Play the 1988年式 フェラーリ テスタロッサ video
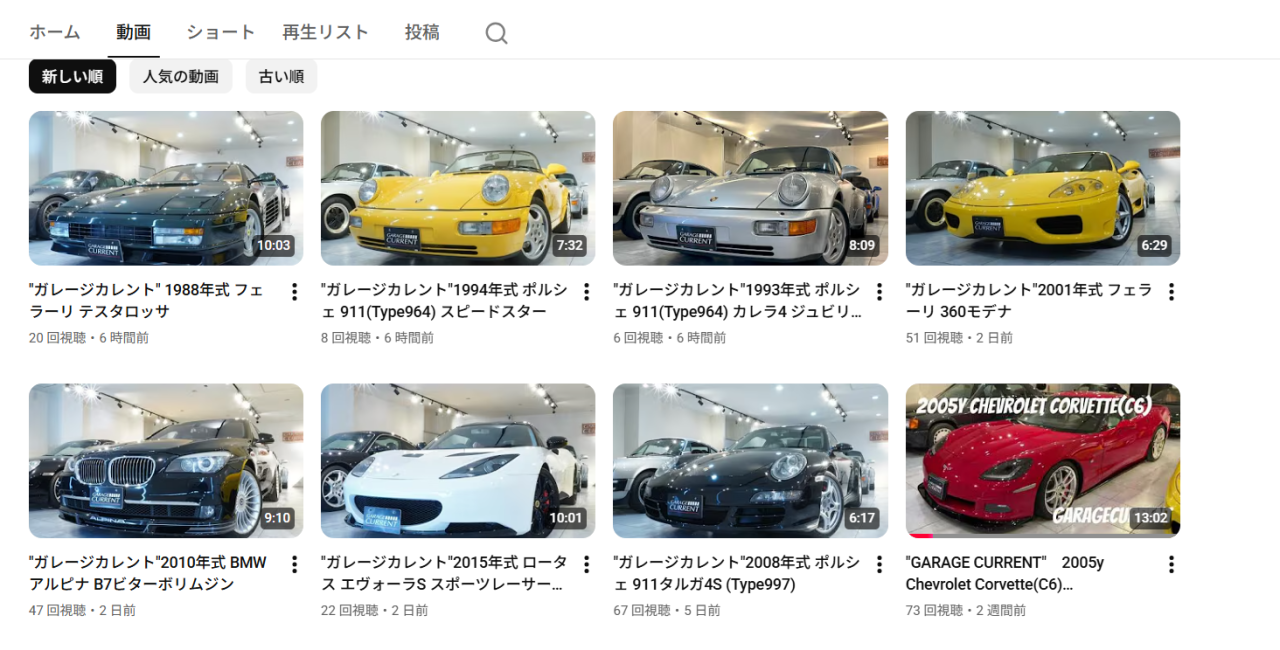This screenshot has height=650, width=1280. 166,188
